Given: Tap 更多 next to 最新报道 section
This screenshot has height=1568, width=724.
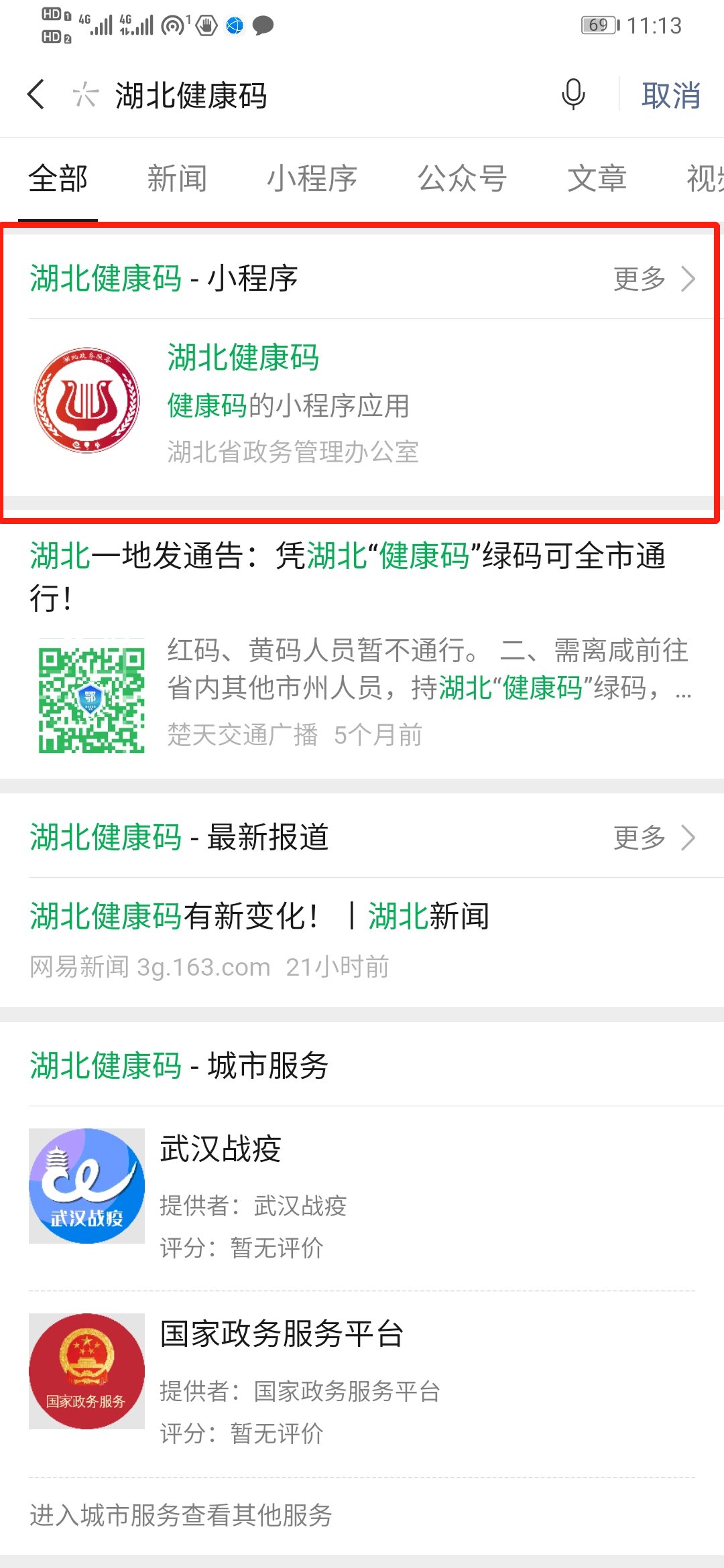Looking at the screenshot, I should 654,838.
